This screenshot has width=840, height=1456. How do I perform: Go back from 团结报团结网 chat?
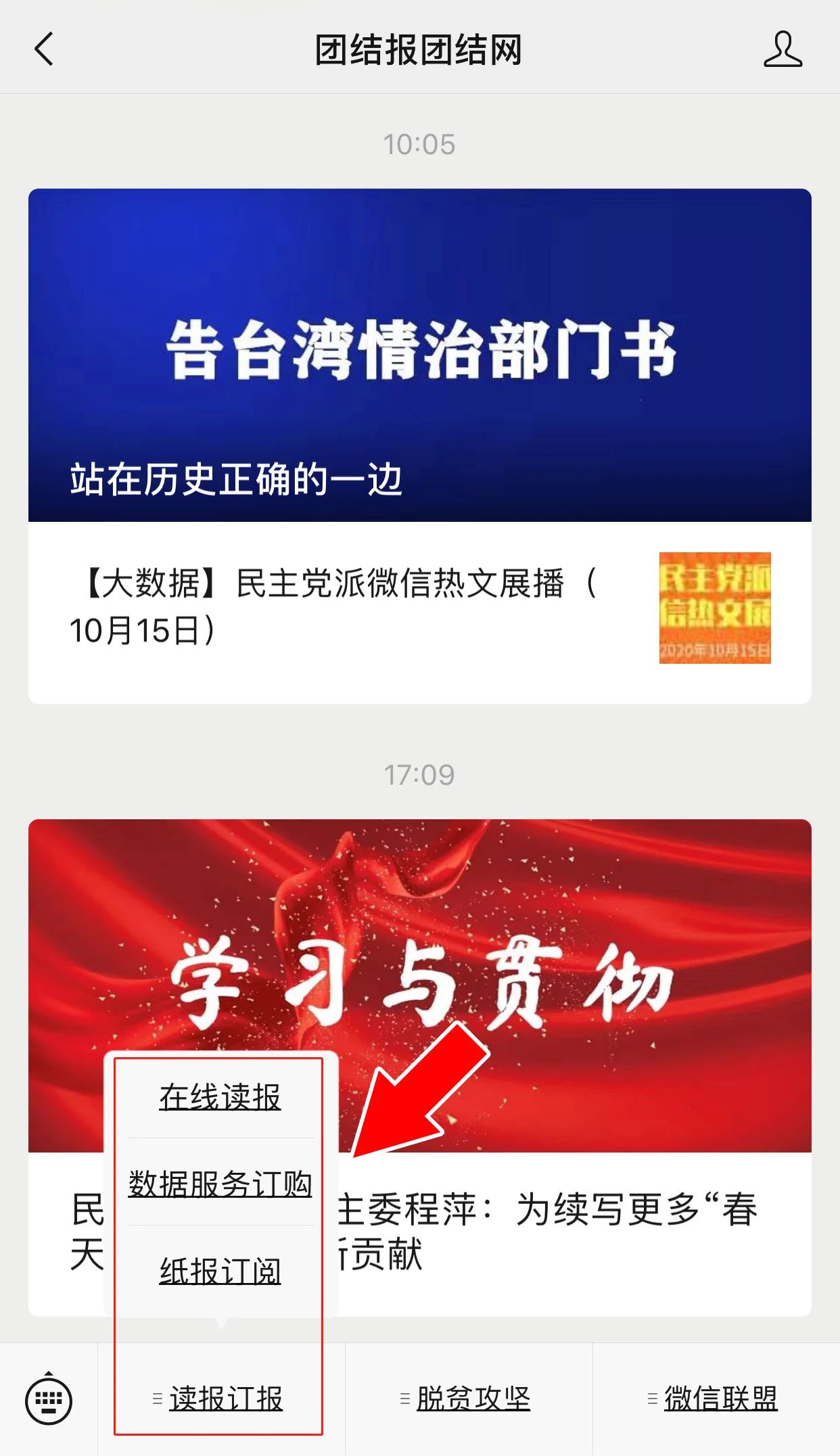[43, 49]
